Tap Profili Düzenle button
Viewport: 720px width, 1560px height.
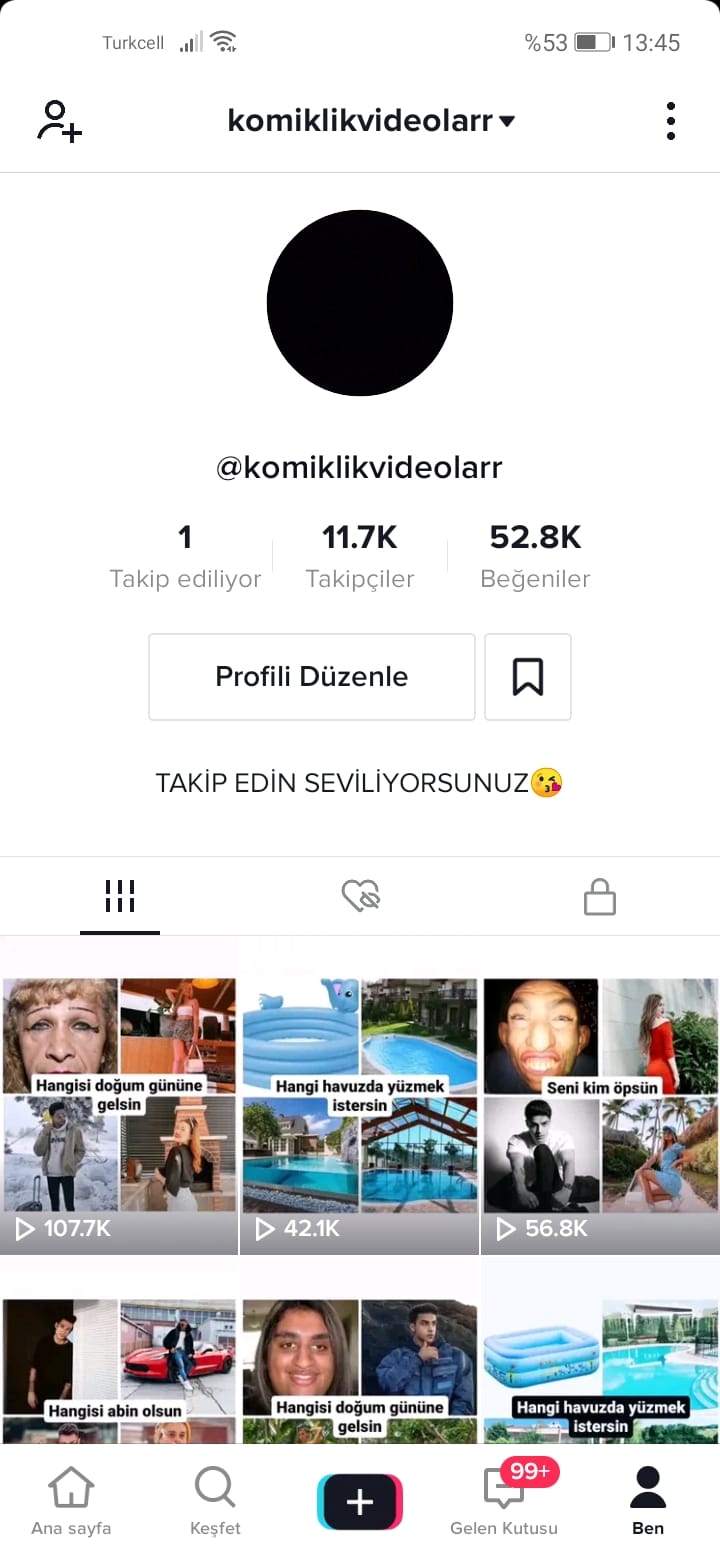312,677
